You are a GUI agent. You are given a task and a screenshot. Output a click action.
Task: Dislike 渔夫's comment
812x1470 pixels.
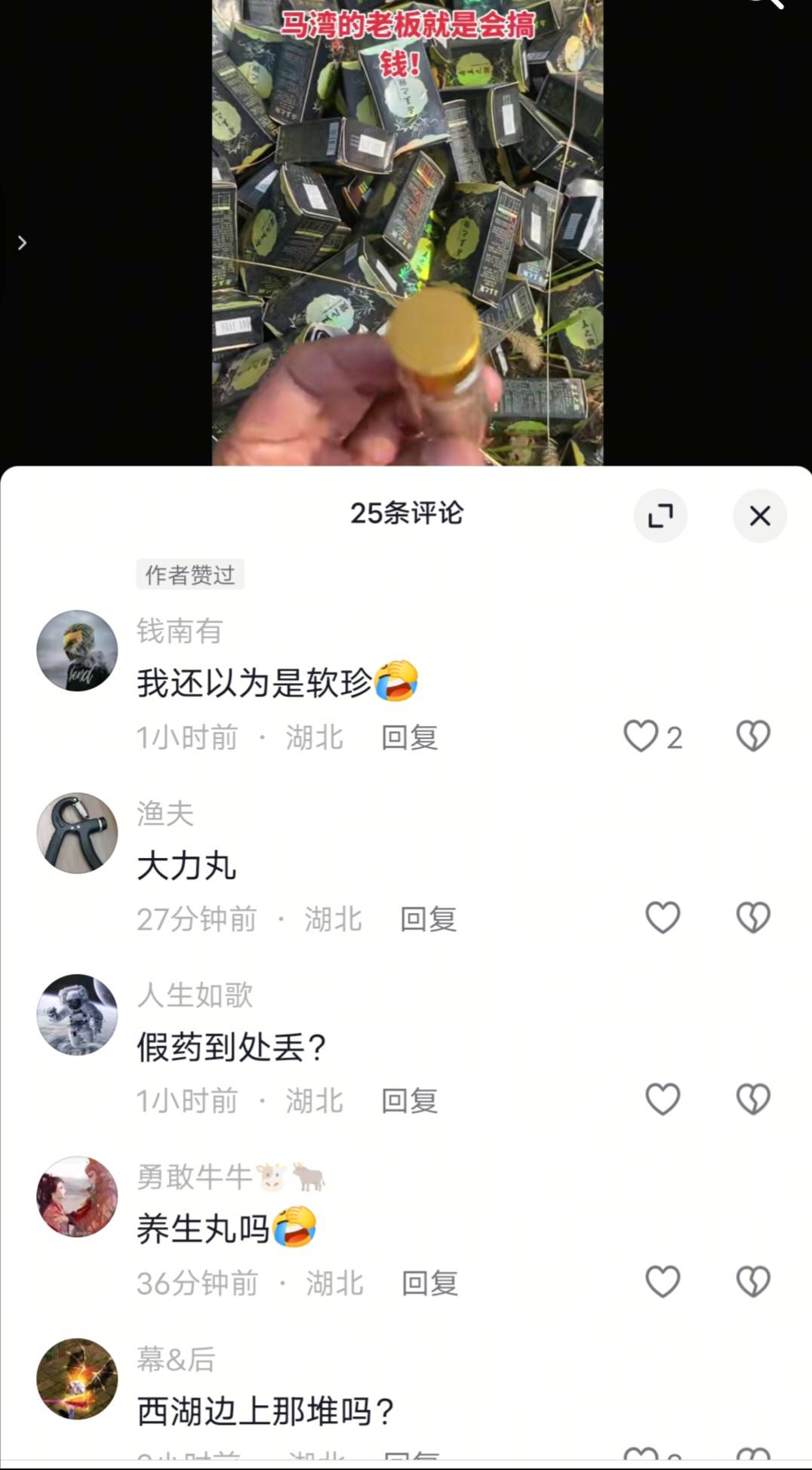click(752, 918)
